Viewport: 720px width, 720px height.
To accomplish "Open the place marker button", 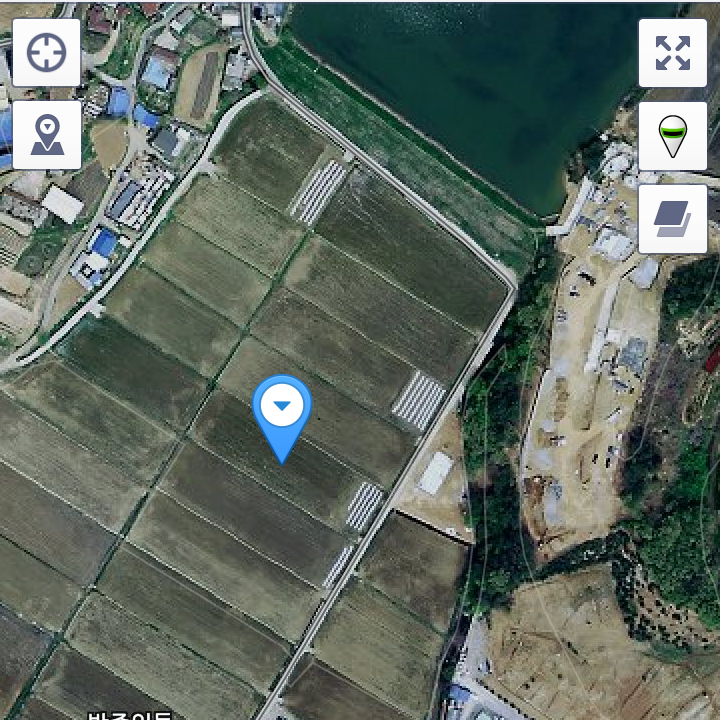I will pyautogui.click(x=47, y=135).
